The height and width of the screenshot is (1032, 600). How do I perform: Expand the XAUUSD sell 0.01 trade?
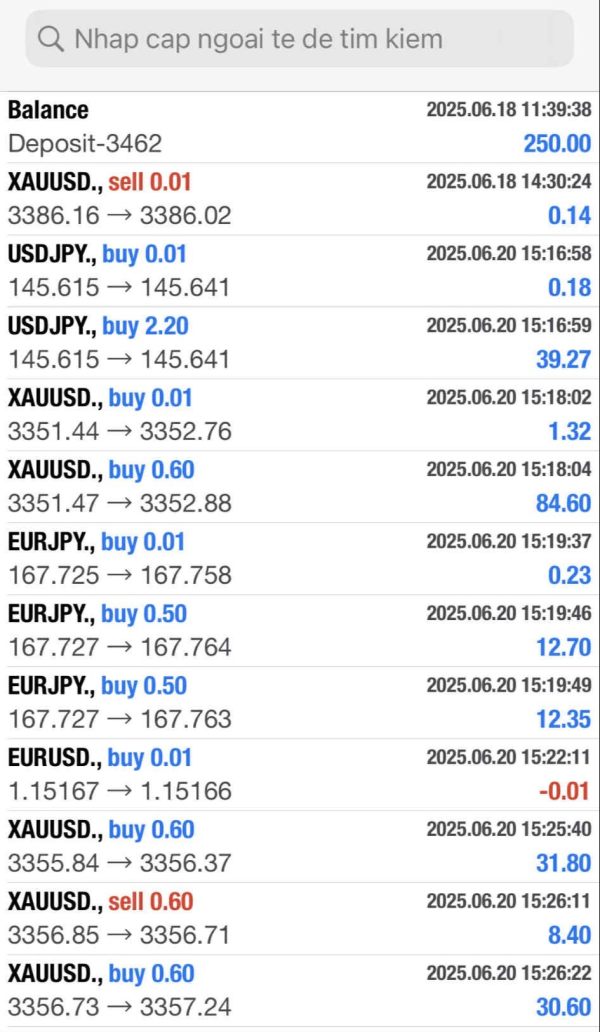click(300, 199)
